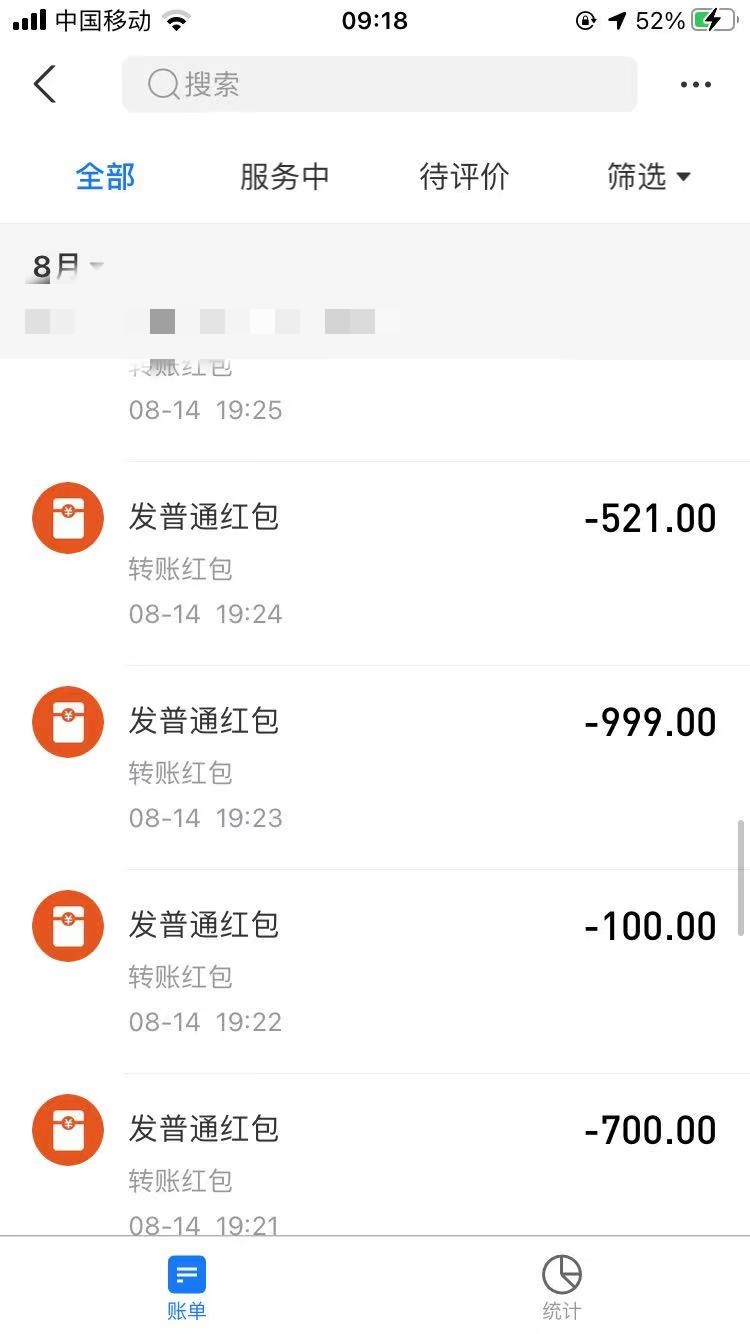Image resolution: width=750 pixels, height=1334 pixels.
Task: Expand the 筛选 filter dropdown
Action: point(648,177)
